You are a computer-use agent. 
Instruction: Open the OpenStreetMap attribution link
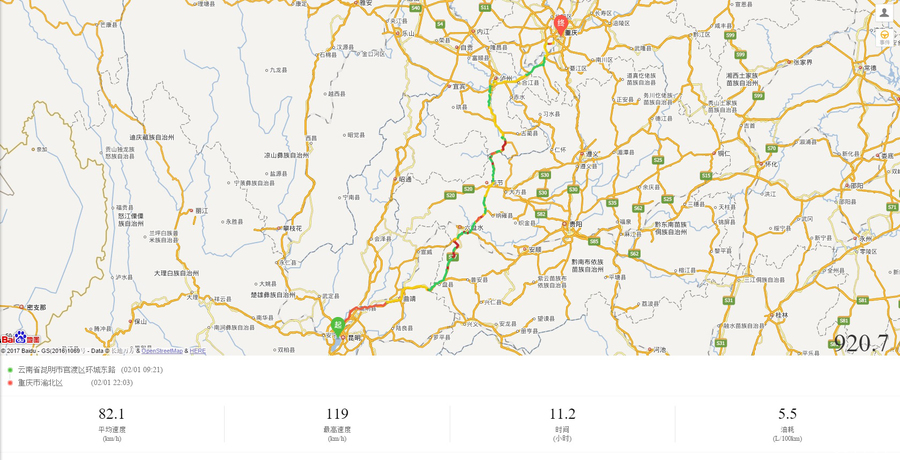[161, 351]
